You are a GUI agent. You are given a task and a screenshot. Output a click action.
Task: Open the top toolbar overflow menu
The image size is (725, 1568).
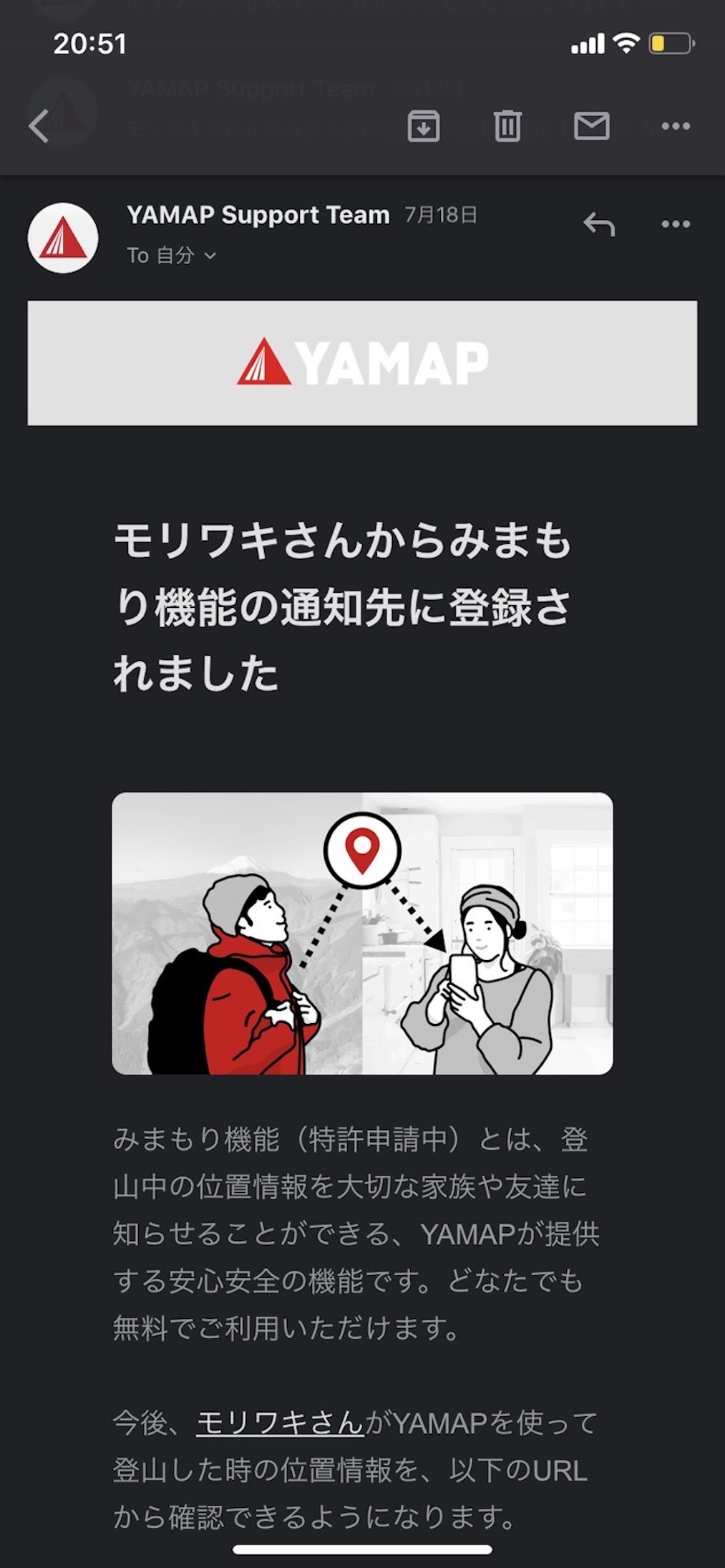click(676, 127)
